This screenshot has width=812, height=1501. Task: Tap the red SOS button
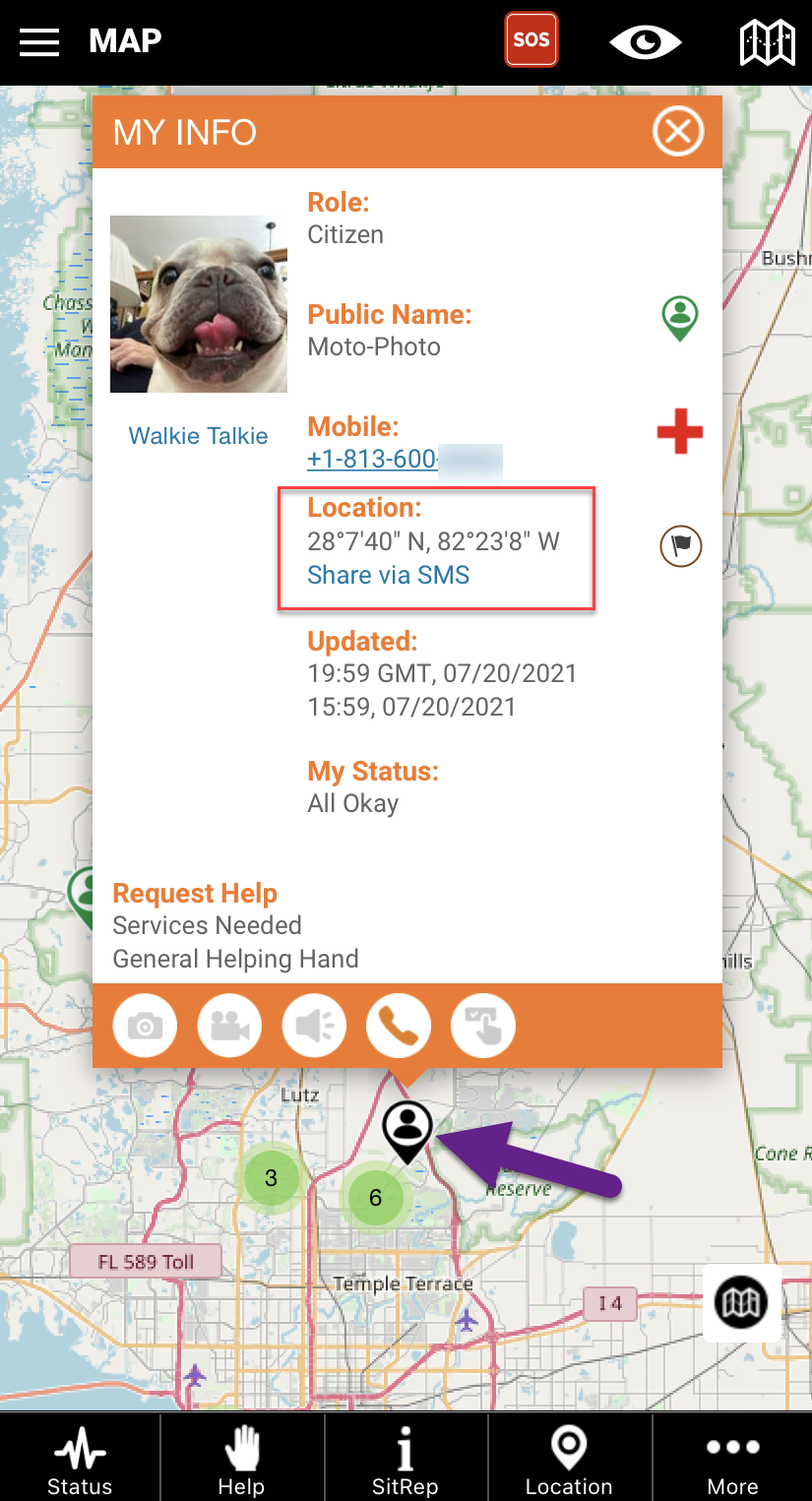531,40
